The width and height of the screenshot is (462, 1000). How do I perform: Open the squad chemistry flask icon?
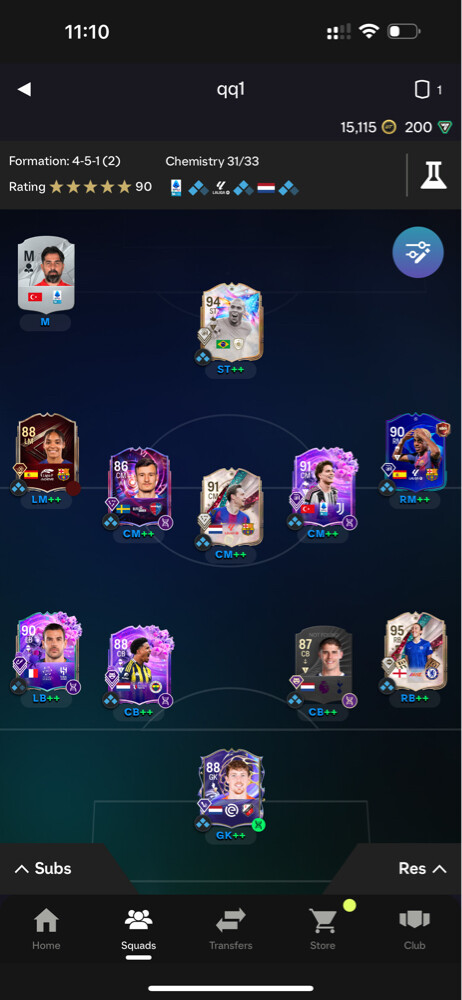click(x=433, y=175)
